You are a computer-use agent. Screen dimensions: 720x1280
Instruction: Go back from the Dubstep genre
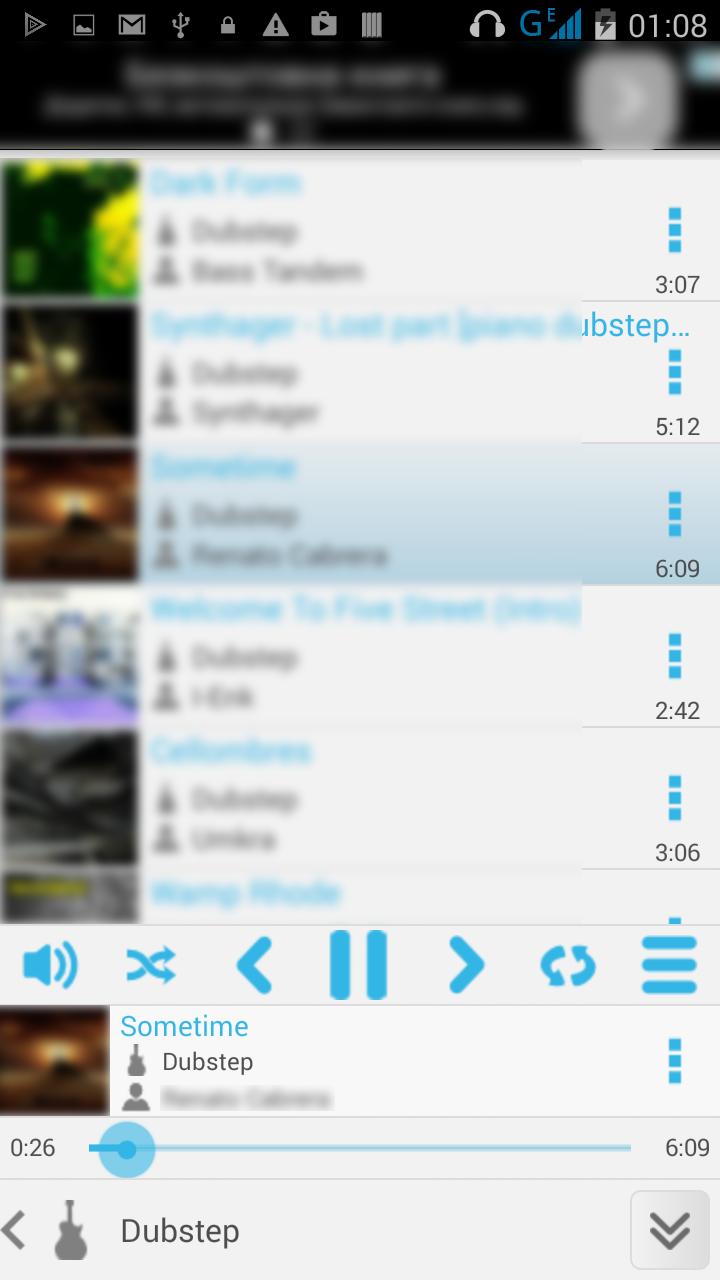(16, 1230)
